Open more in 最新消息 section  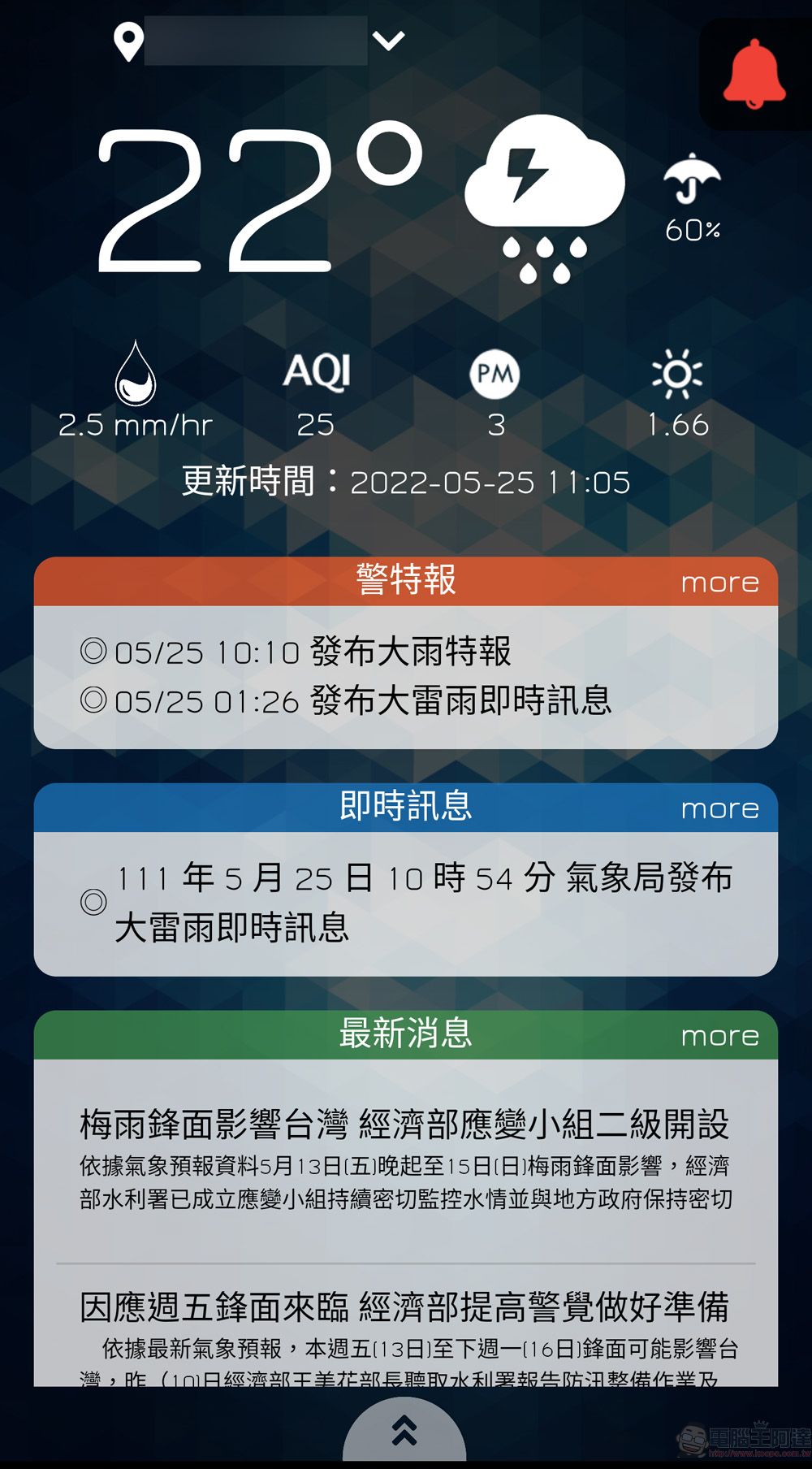pyautogui.click(x=719, y=1036)
